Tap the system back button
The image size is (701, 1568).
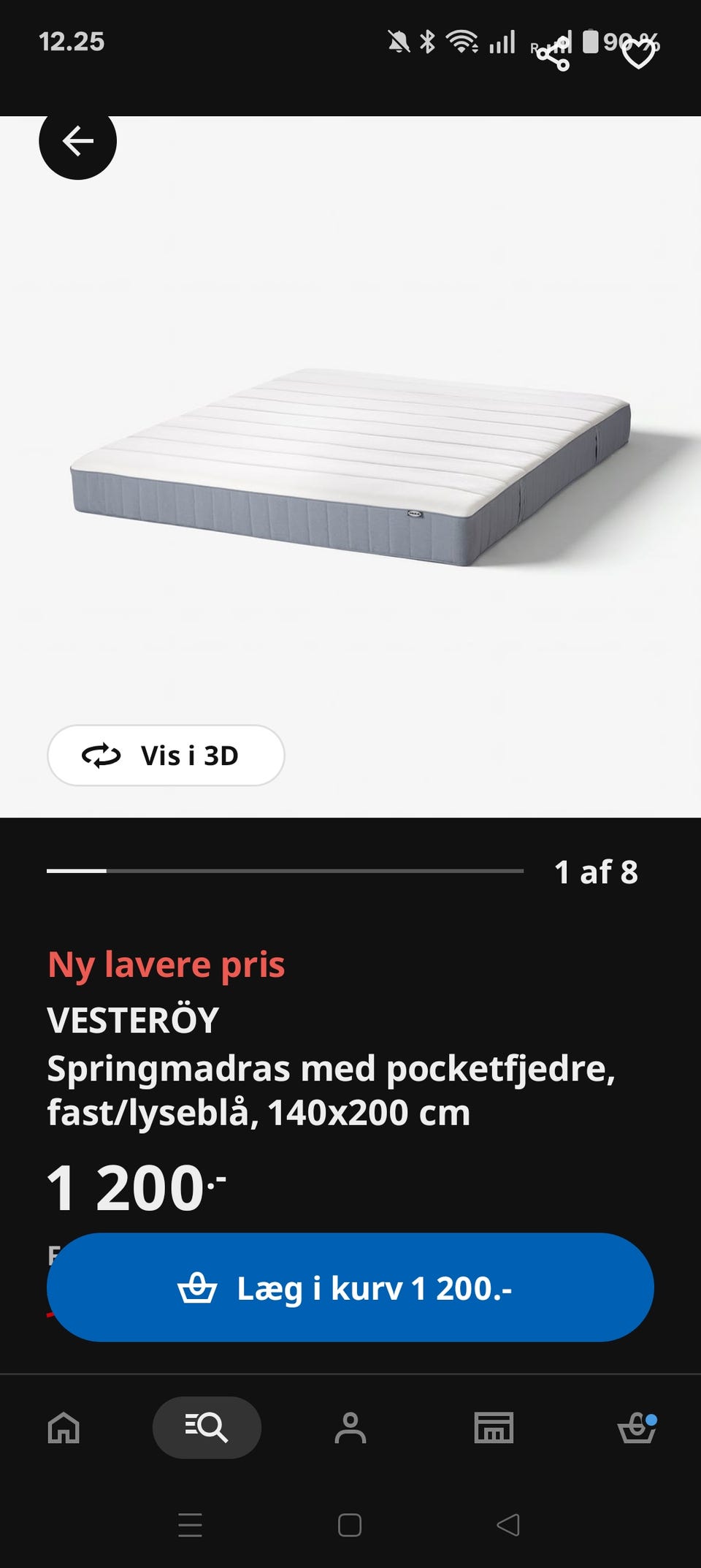pos(508,1525)
